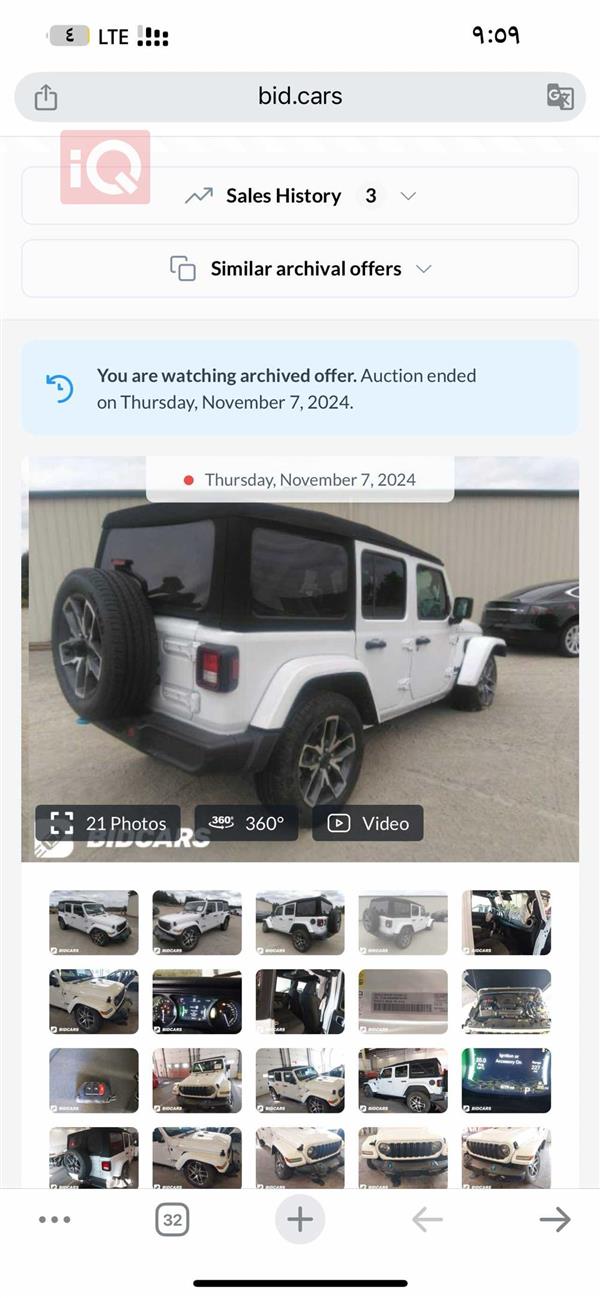Screen dimensions: 600x1298
Task: Expand Similar archival offers
Action: click(300, 269)
